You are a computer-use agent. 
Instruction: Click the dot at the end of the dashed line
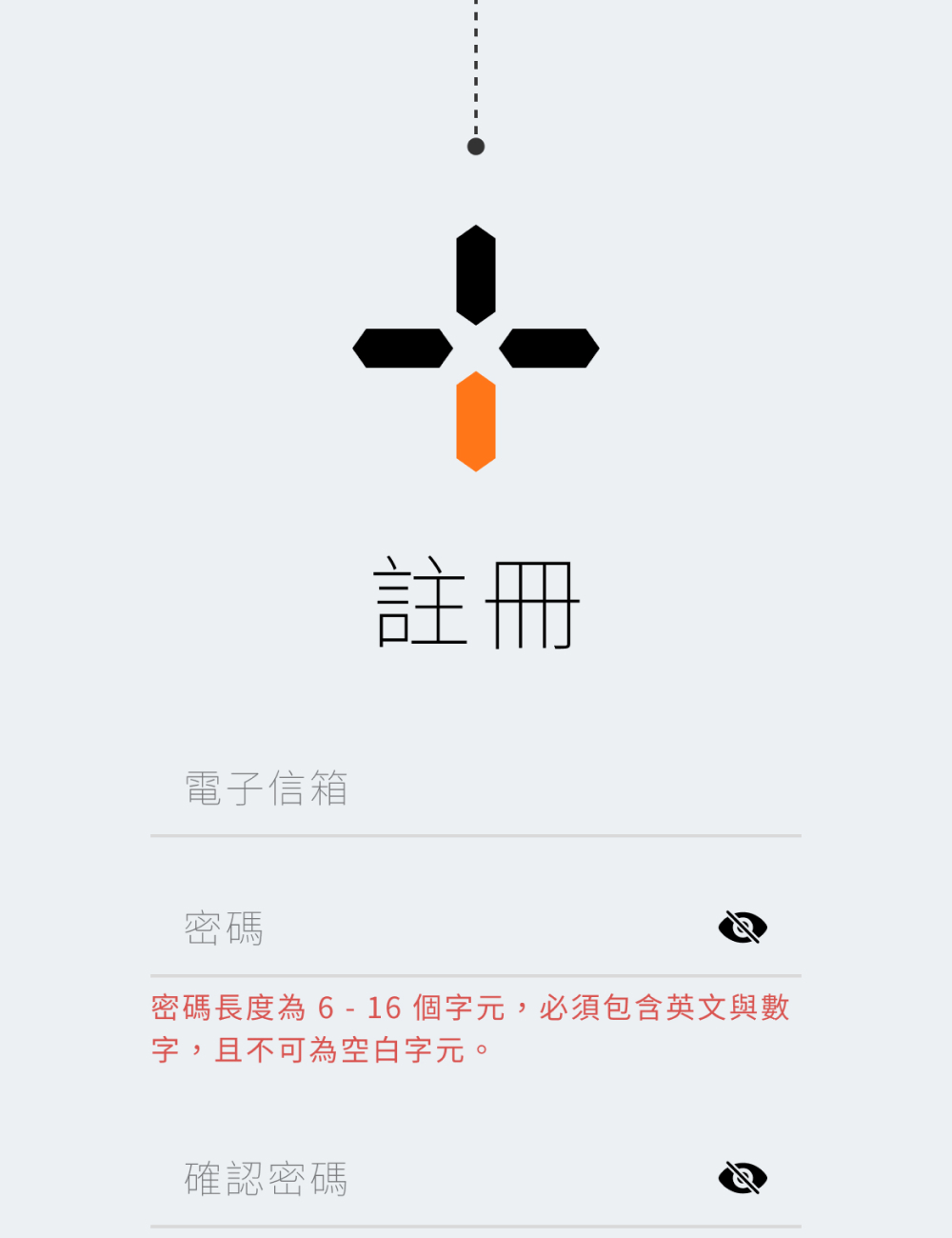point(476,146)
